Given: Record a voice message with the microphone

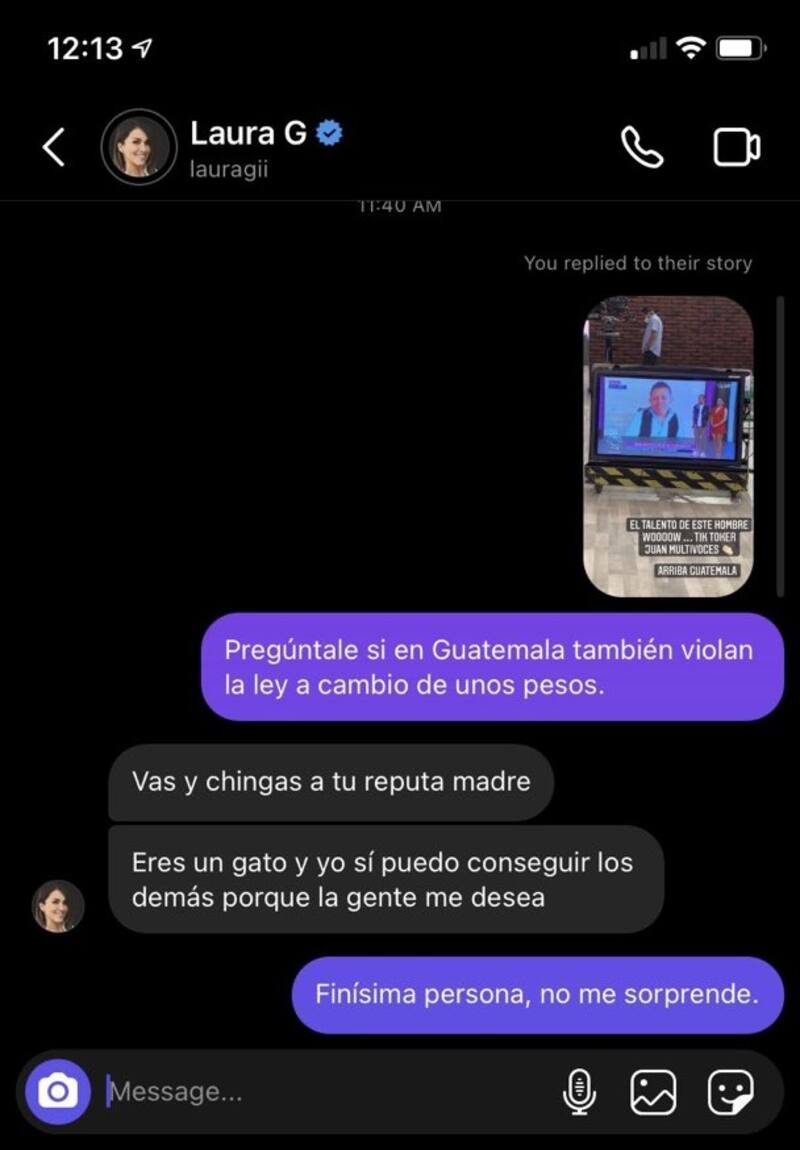Looking at the screenshot, I should pos(579,1091).
